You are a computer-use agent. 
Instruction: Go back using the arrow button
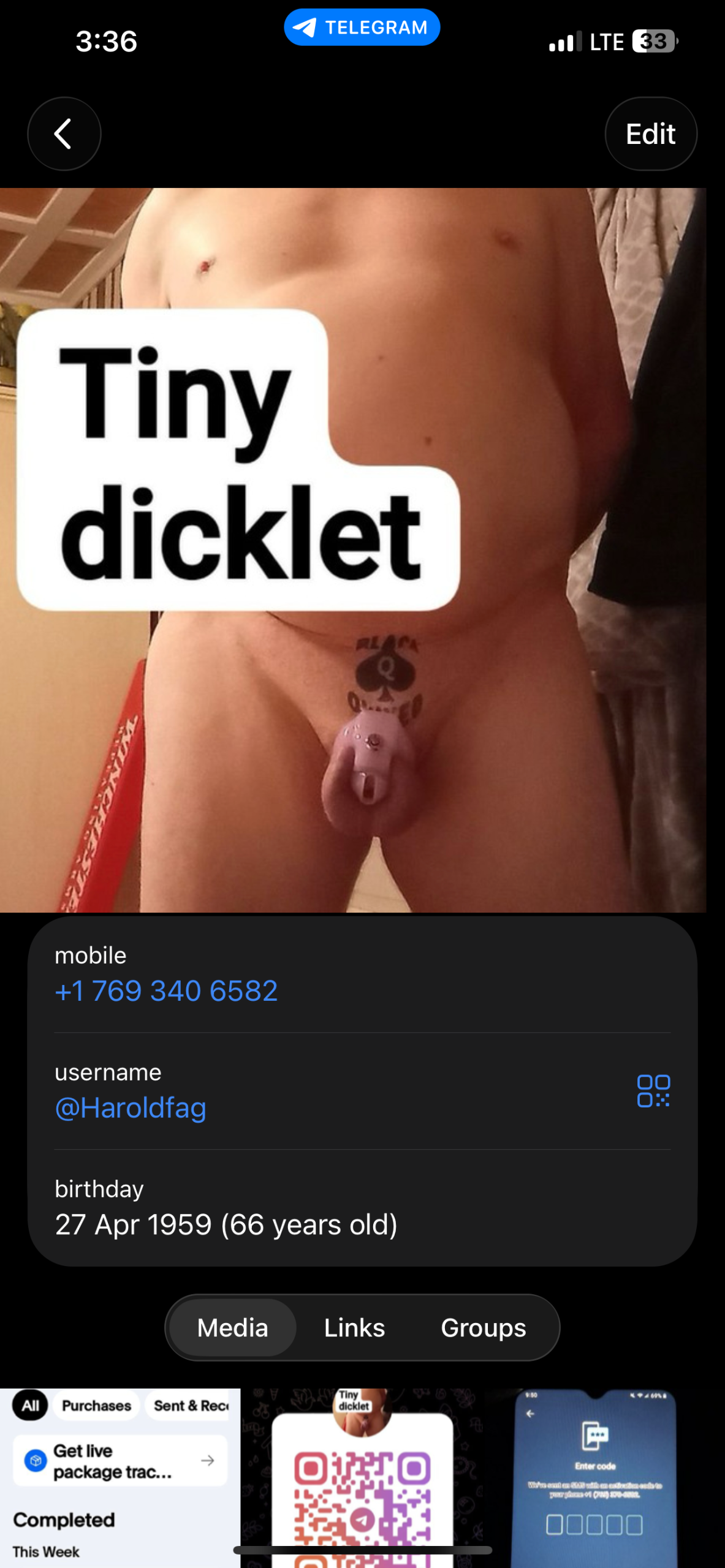point(64,134)
